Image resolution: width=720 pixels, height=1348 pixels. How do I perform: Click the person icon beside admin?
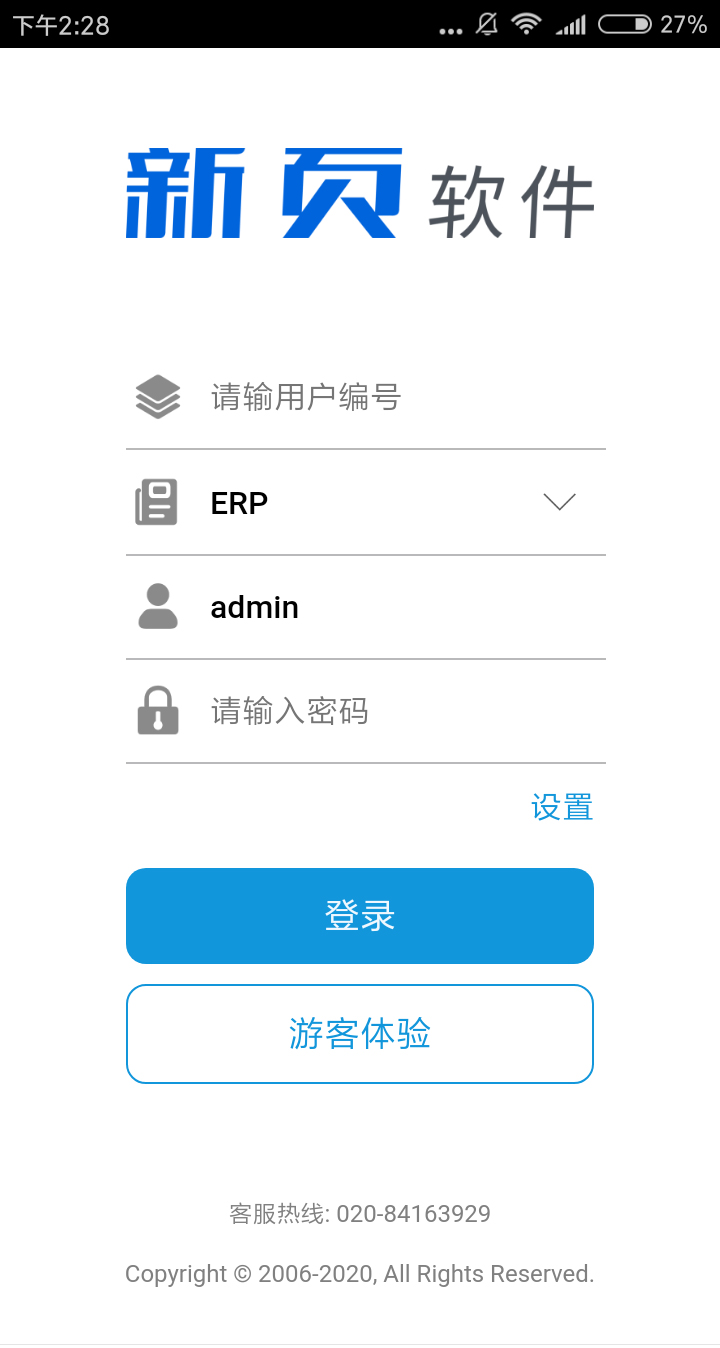pos(156,606)
